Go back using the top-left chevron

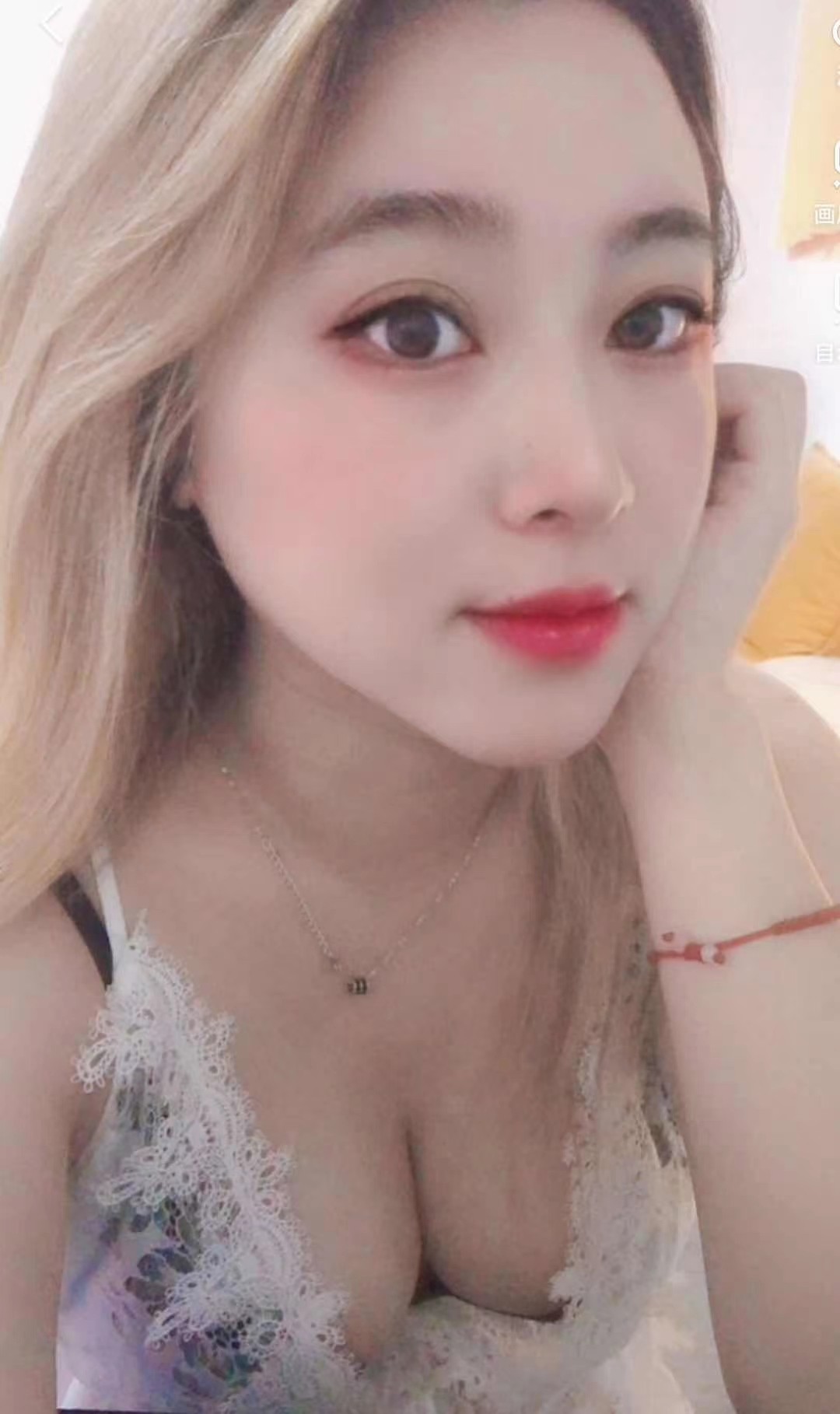(x=51, y=25)
